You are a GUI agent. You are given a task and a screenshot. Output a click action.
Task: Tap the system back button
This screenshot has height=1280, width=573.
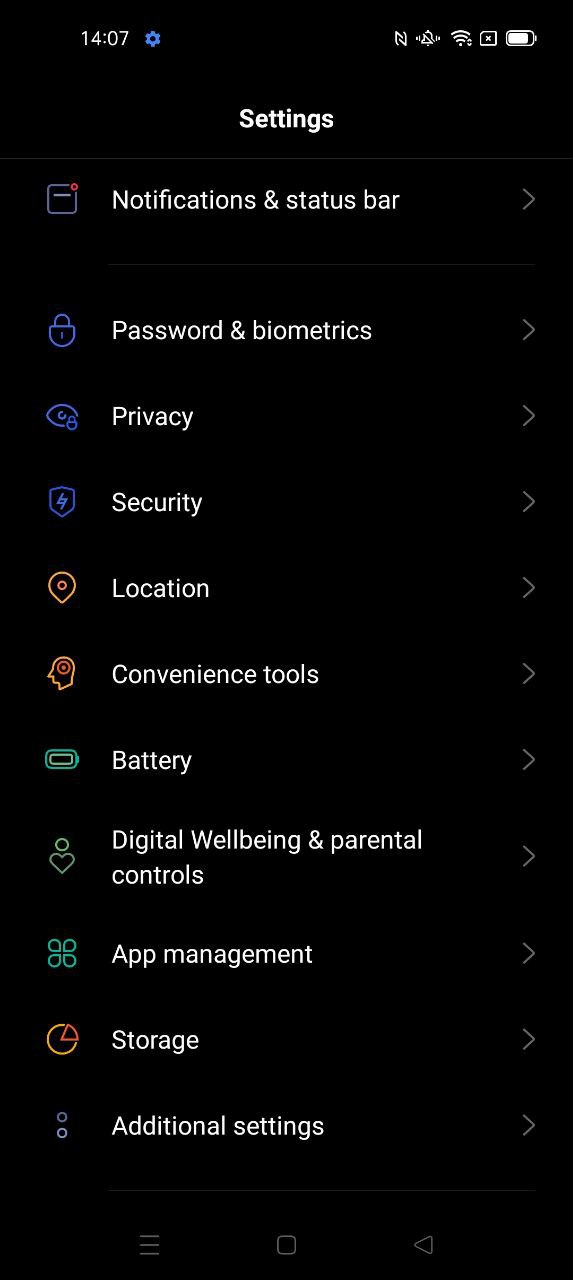[423, 1245]
